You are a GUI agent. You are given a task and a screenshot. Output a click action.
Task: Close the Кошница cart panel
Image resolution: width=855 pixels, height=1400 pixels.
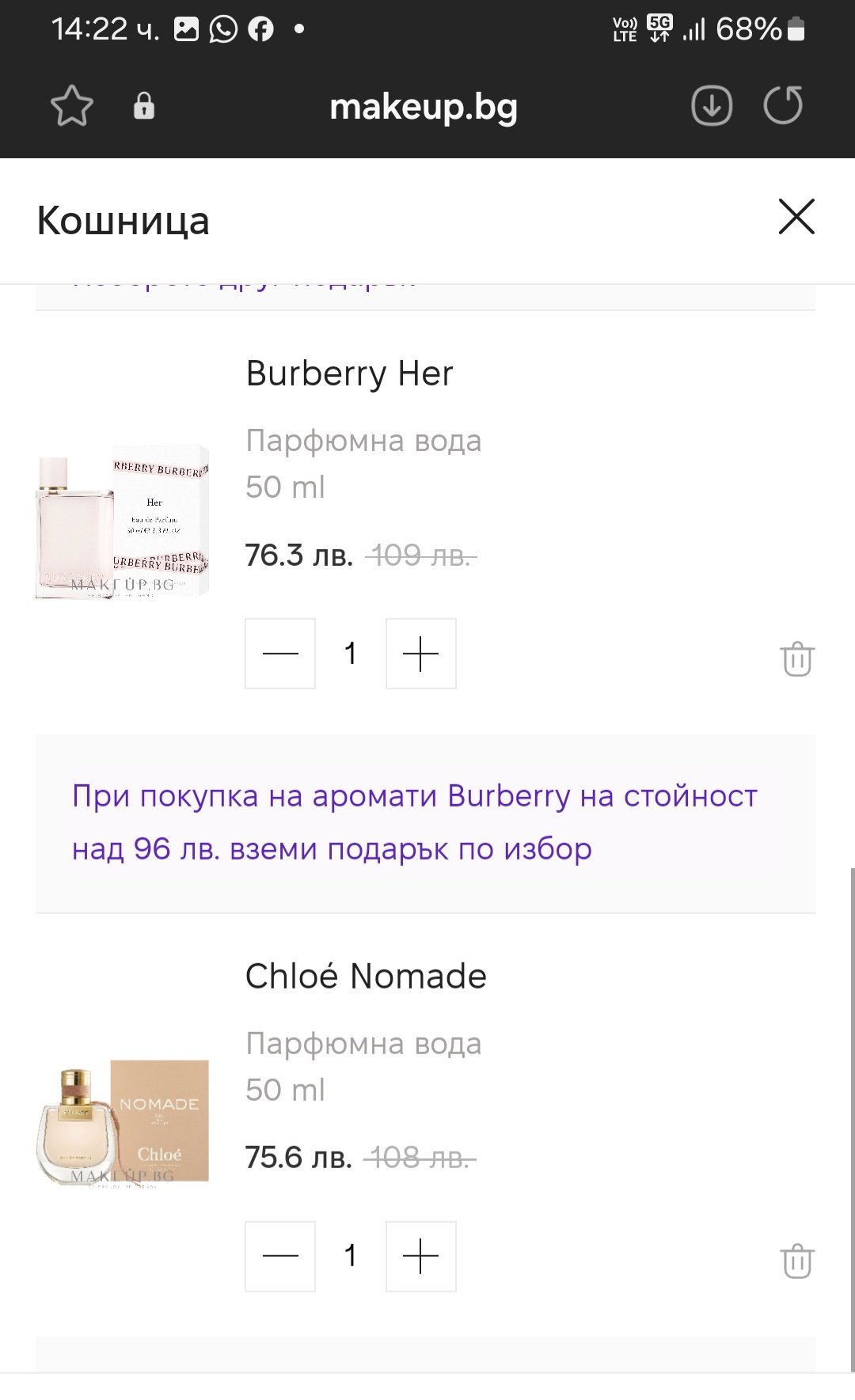pyautogui.click(x=796, y=217)
